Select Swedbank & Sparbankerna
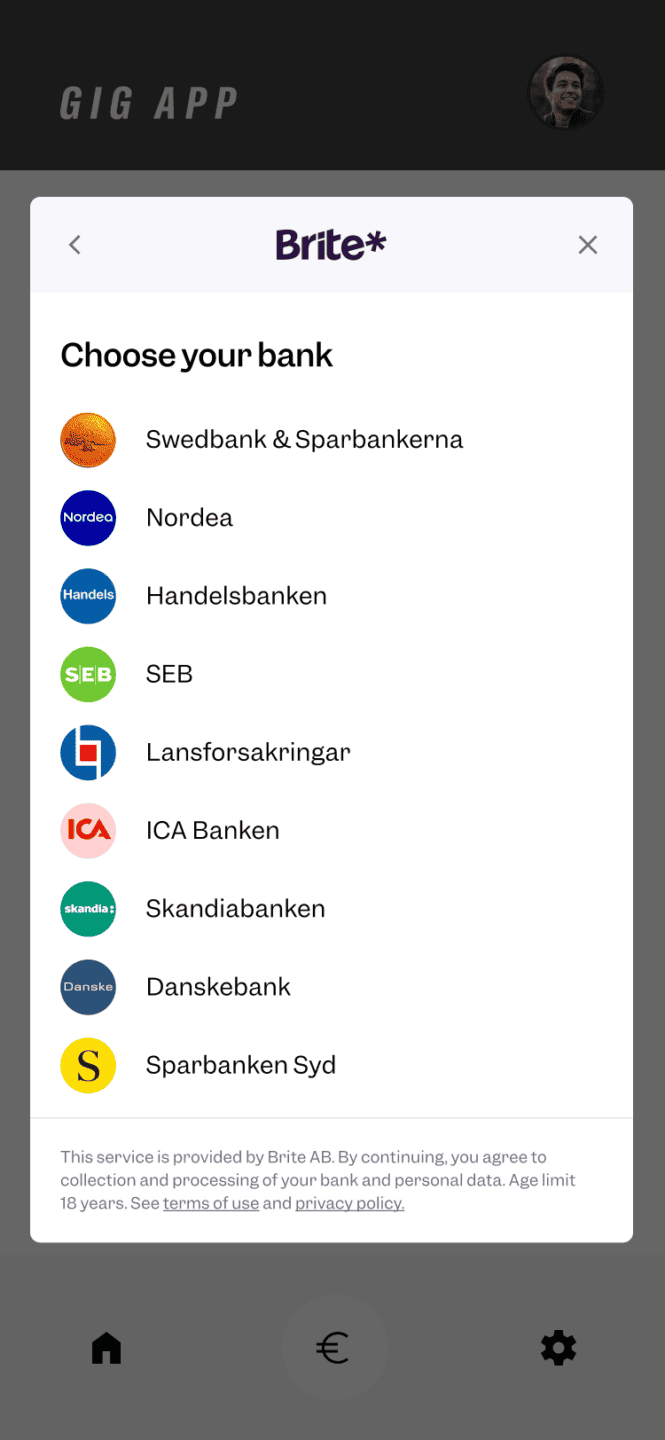The image size is (665, 1440). click(x=331, y=440)
